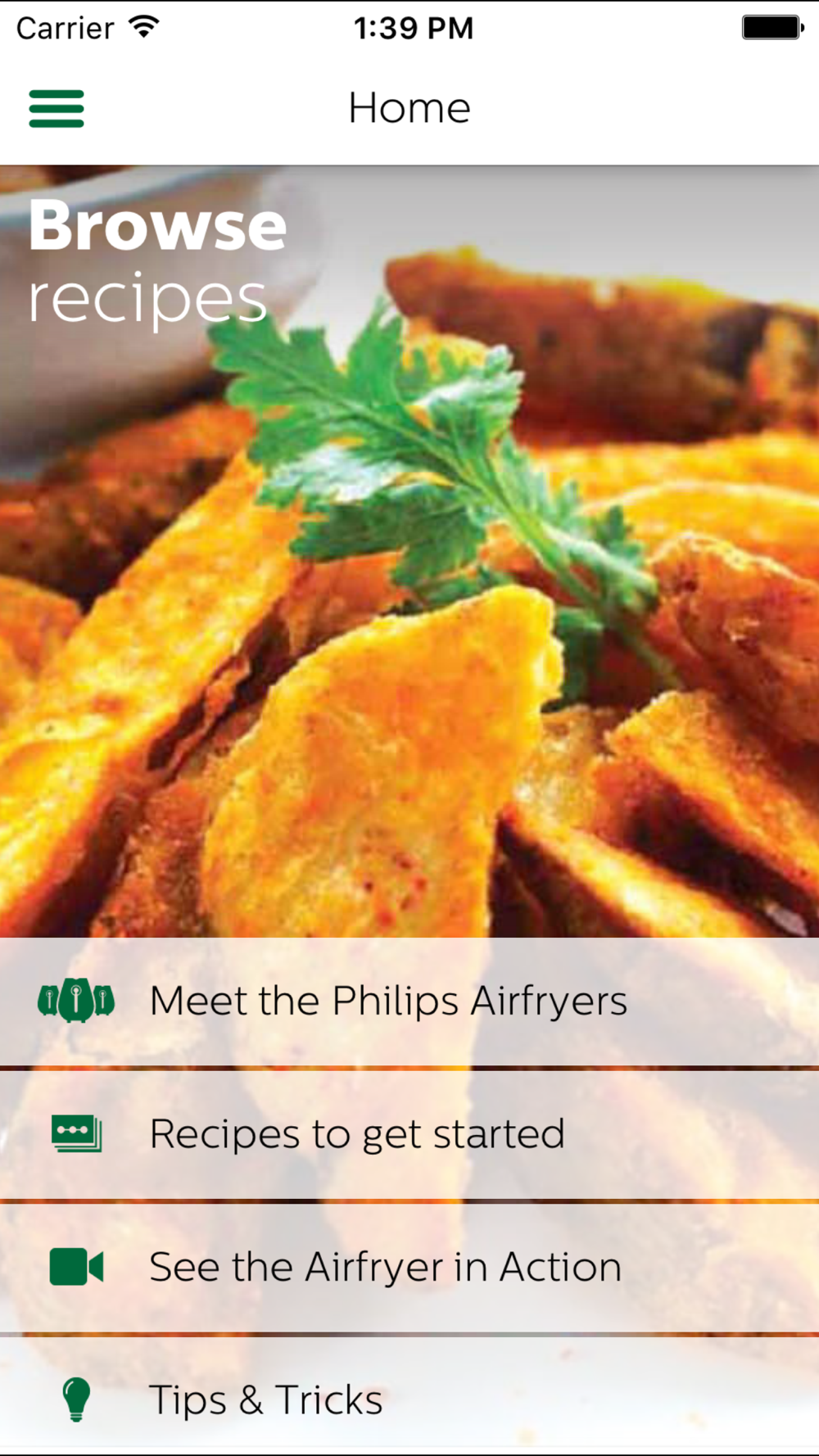
Task: Open See the Airfryer in Action
Action: pos(409,1268)
